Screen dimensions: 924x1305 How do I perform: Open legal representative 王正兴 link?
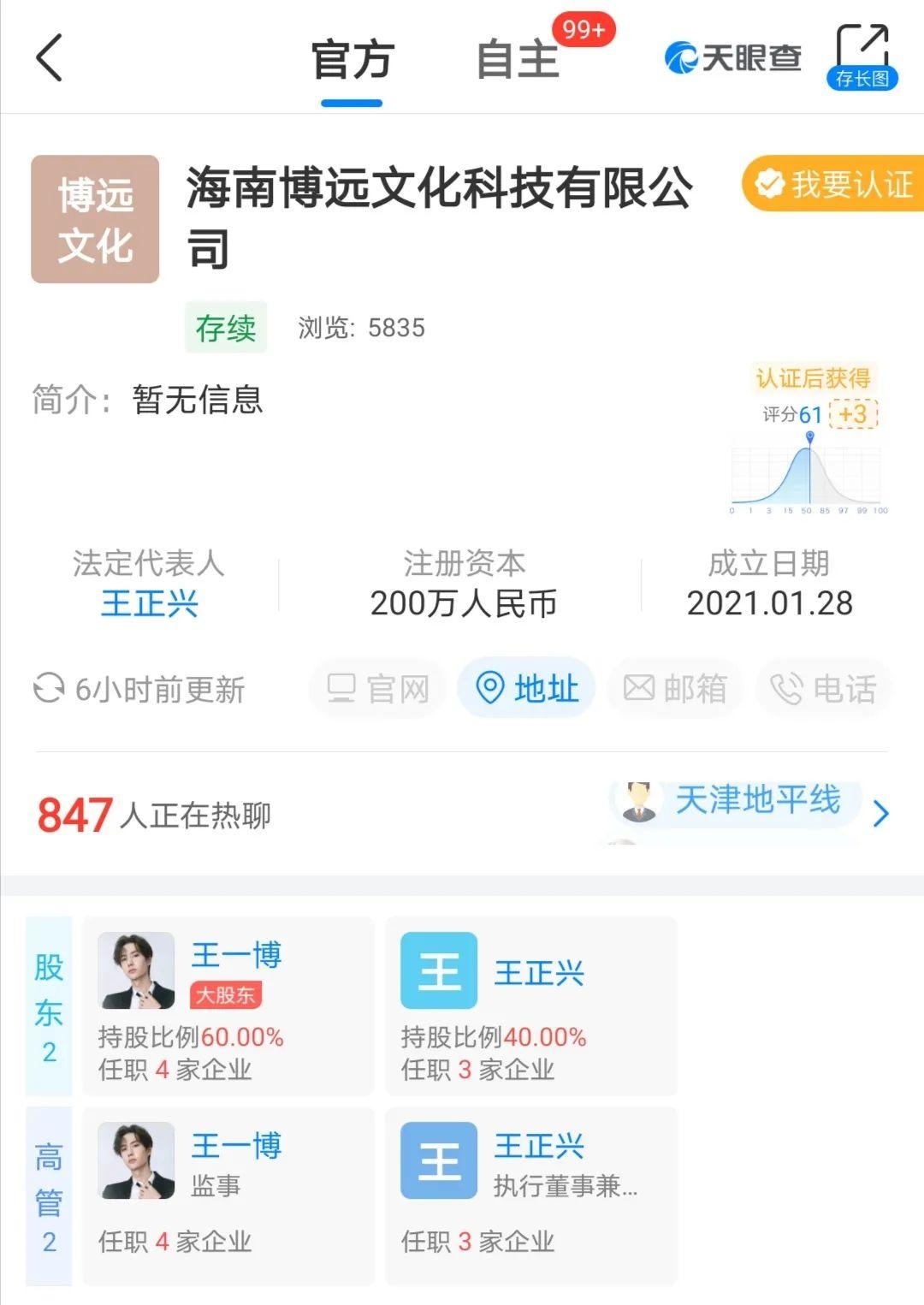149,604
